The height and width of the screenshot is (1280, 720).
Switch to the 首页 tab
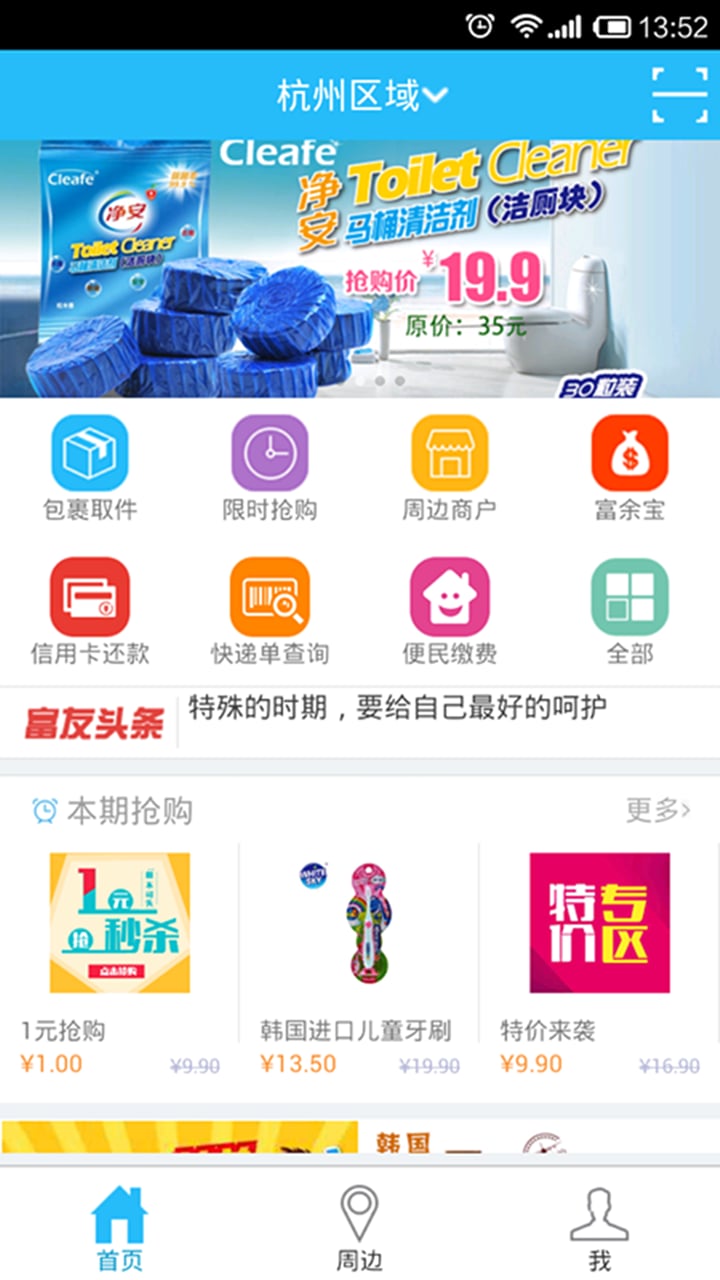coord(120,1227)
